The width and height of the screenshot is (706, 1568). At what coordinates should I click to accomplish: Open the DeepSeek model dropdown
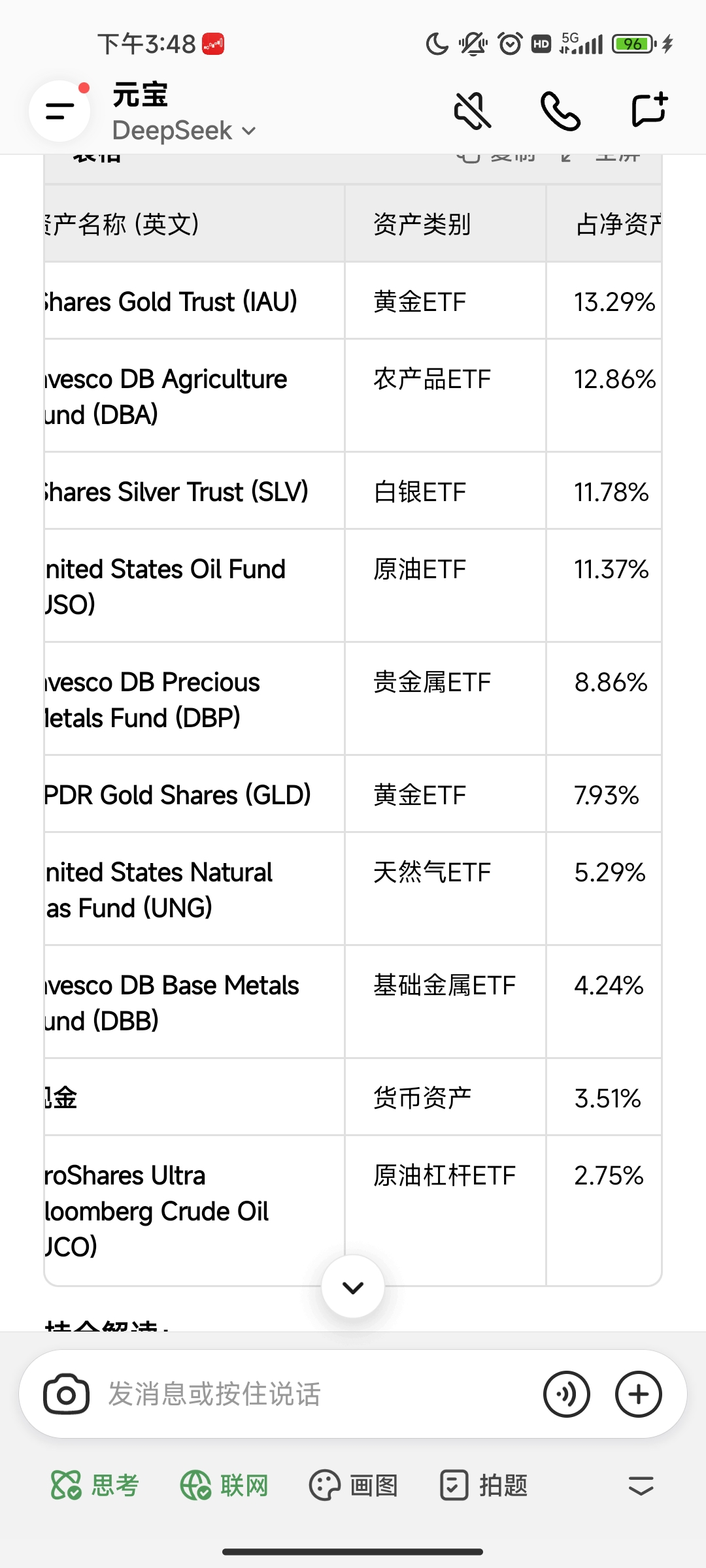coord(184,131)
